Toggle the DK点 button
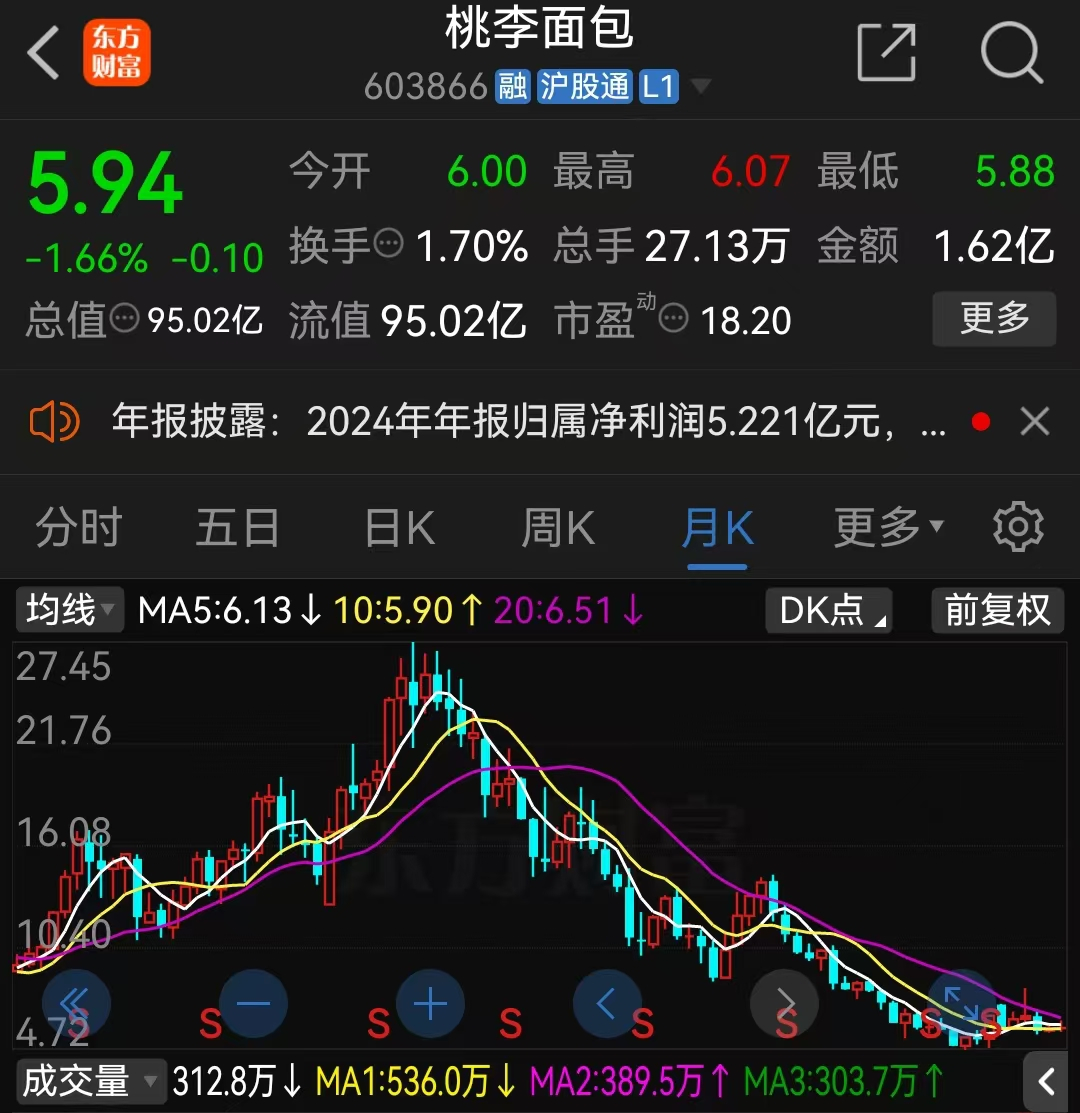Screen dimensions: 1080x1113 click(828, 609)
